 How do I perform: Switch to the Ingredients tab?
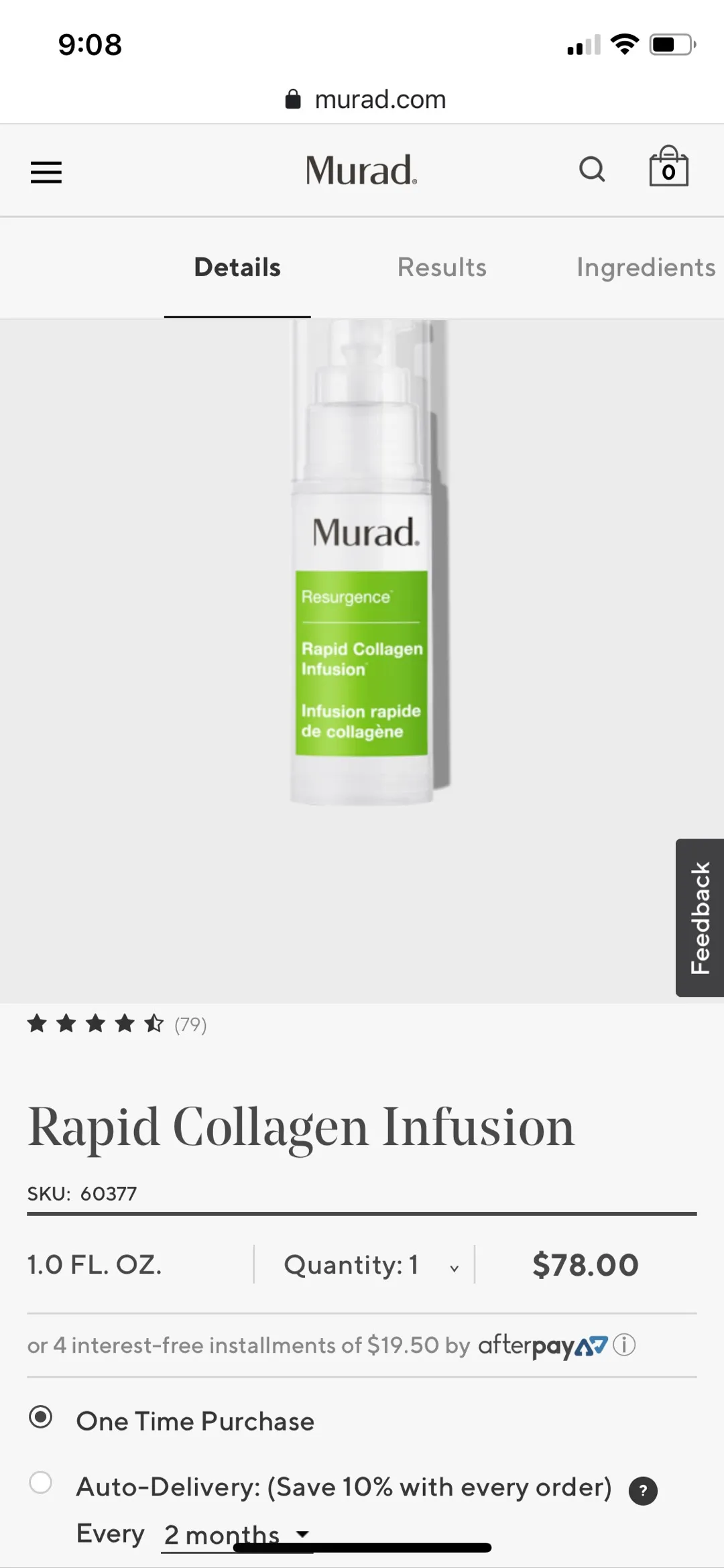[646, 267]
